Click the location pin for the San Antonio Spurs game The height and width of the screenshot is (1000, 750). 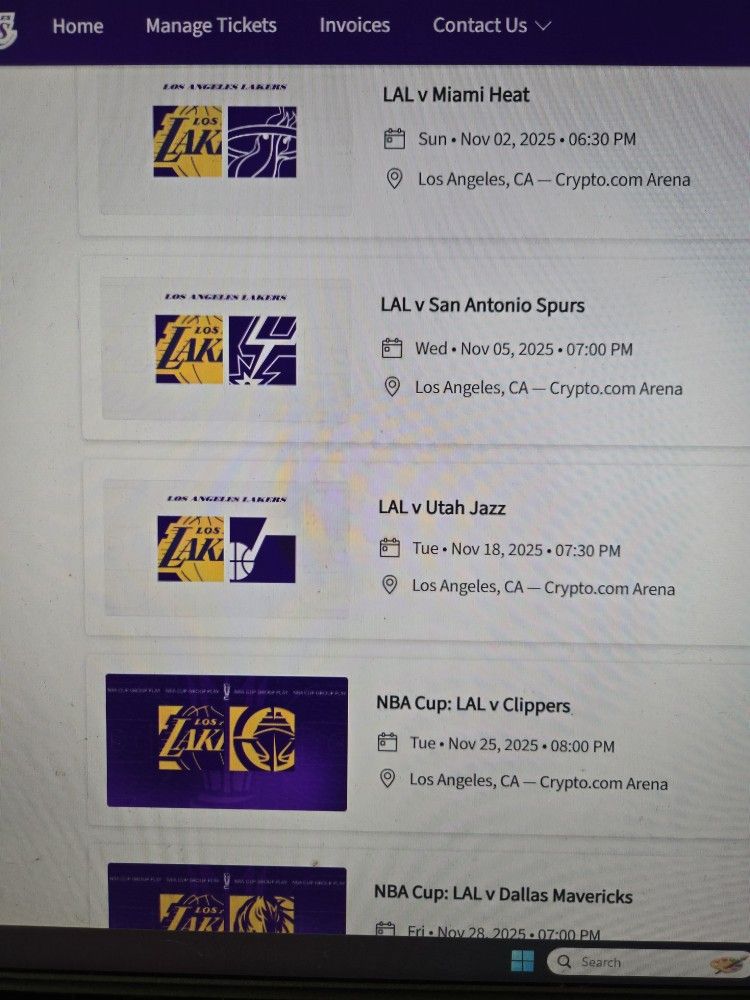pyautogui.click(x=390, y=387)
